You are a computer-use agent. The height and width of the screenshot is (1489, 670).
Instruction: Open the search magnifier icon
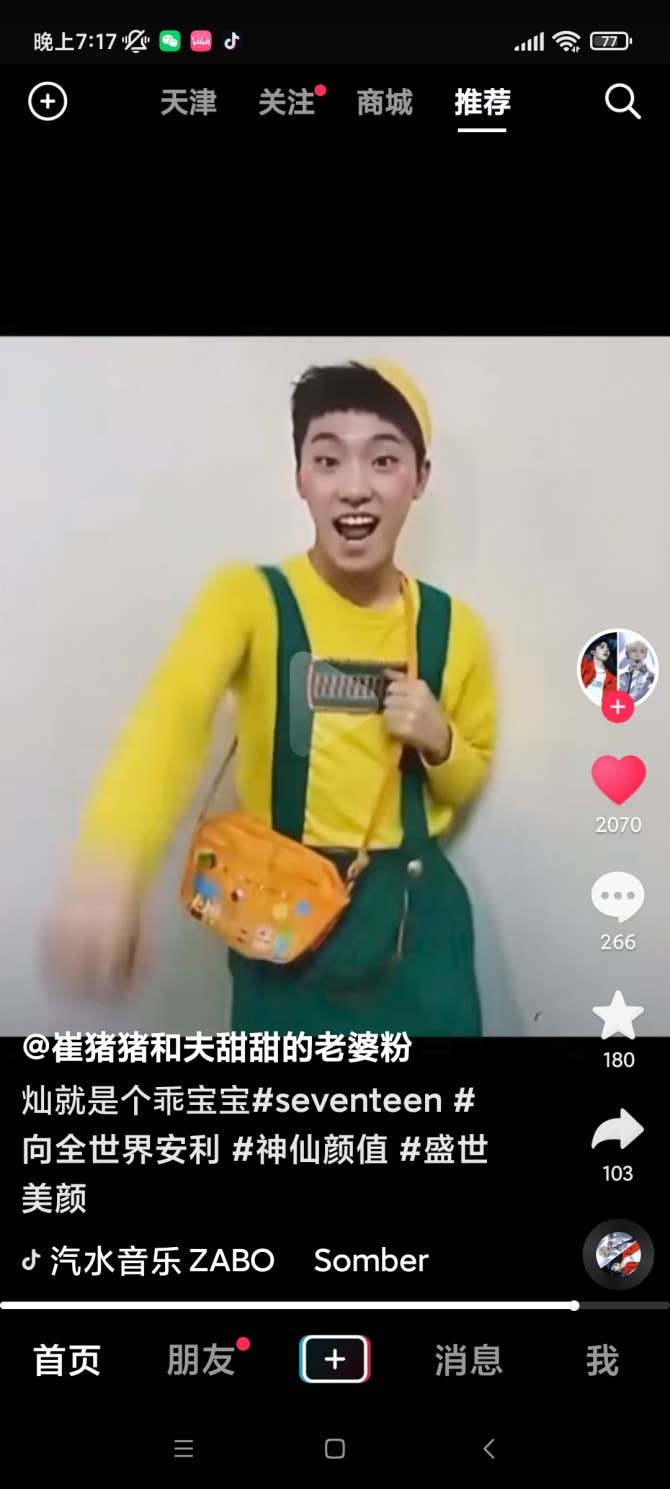coord(622,102)
